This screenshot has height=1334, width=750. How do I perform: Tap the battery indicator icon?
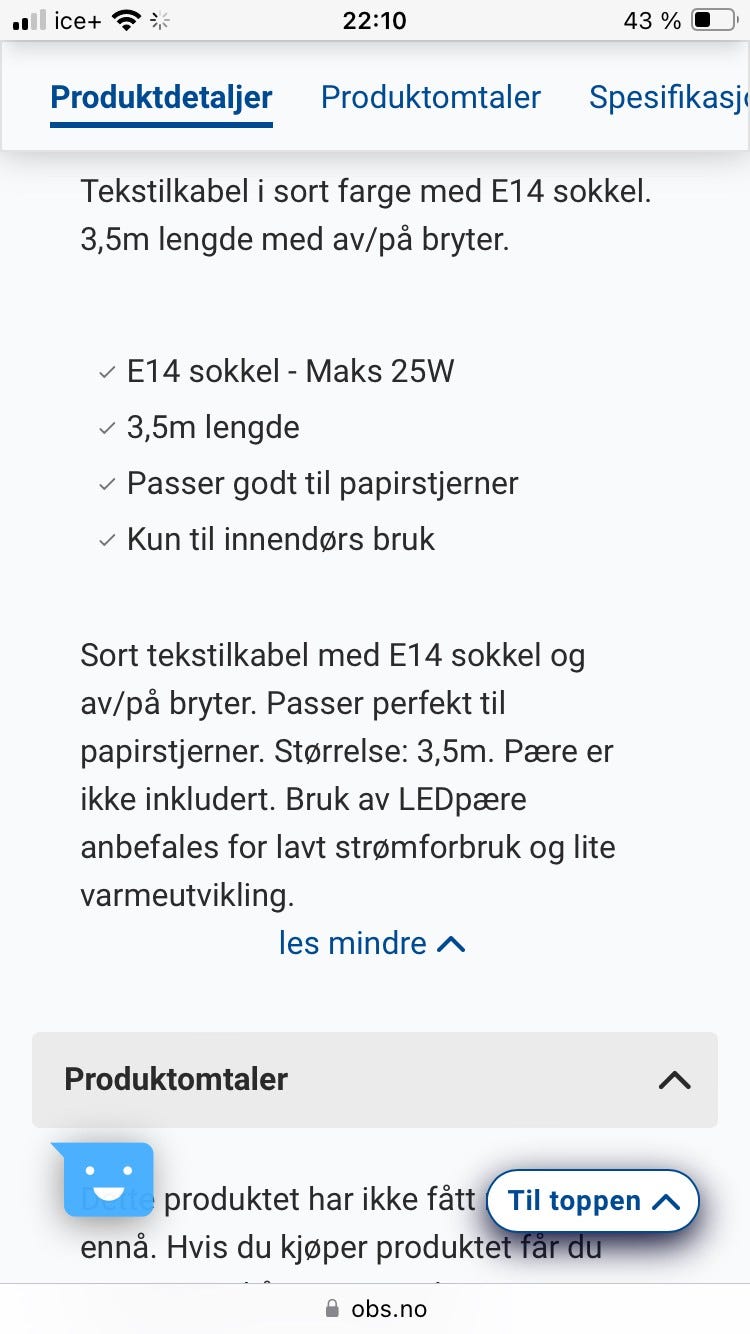(x=711, y=18)
